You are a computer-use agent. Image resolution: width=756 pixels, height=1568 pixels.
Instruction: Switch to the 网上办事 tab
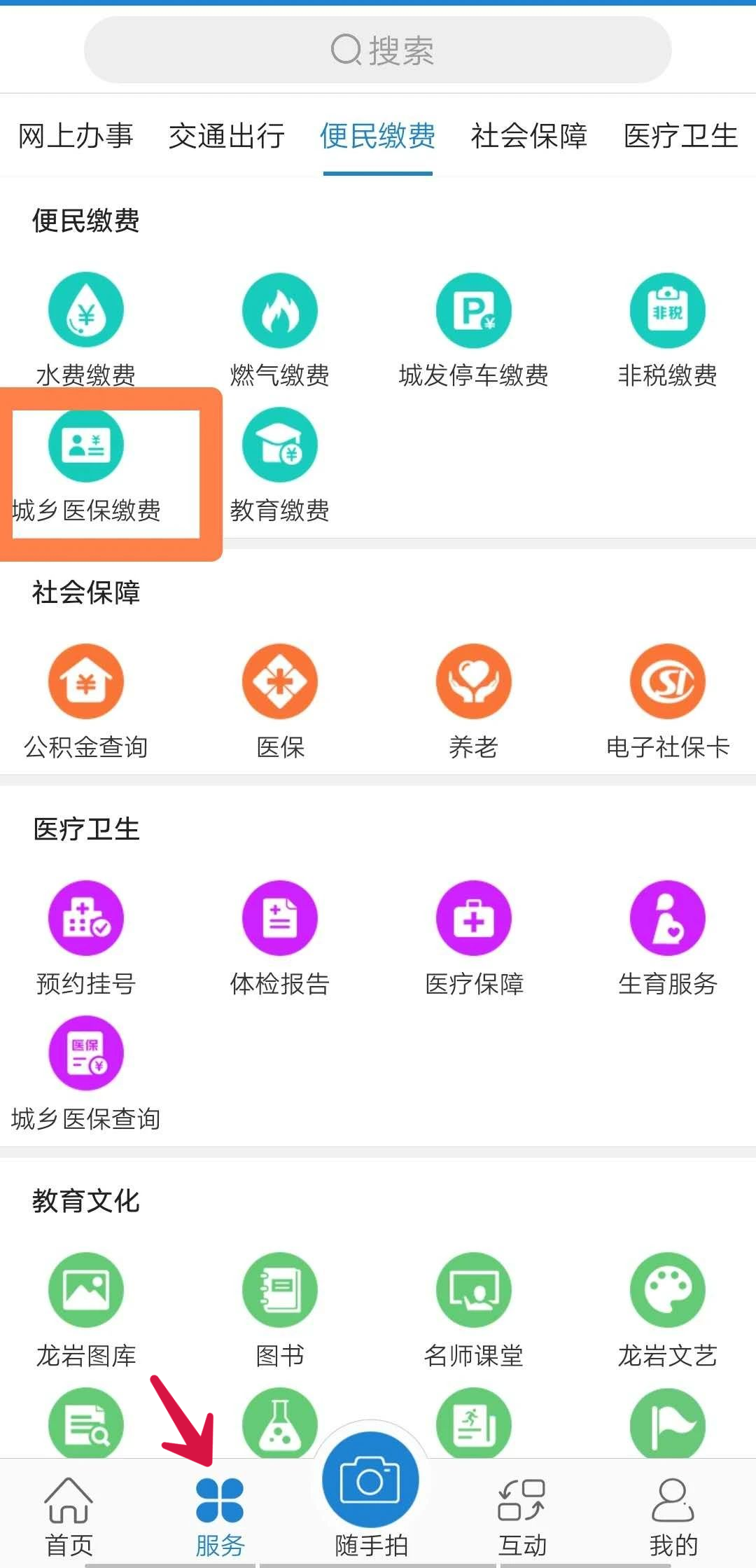click(x=76, y=136)
